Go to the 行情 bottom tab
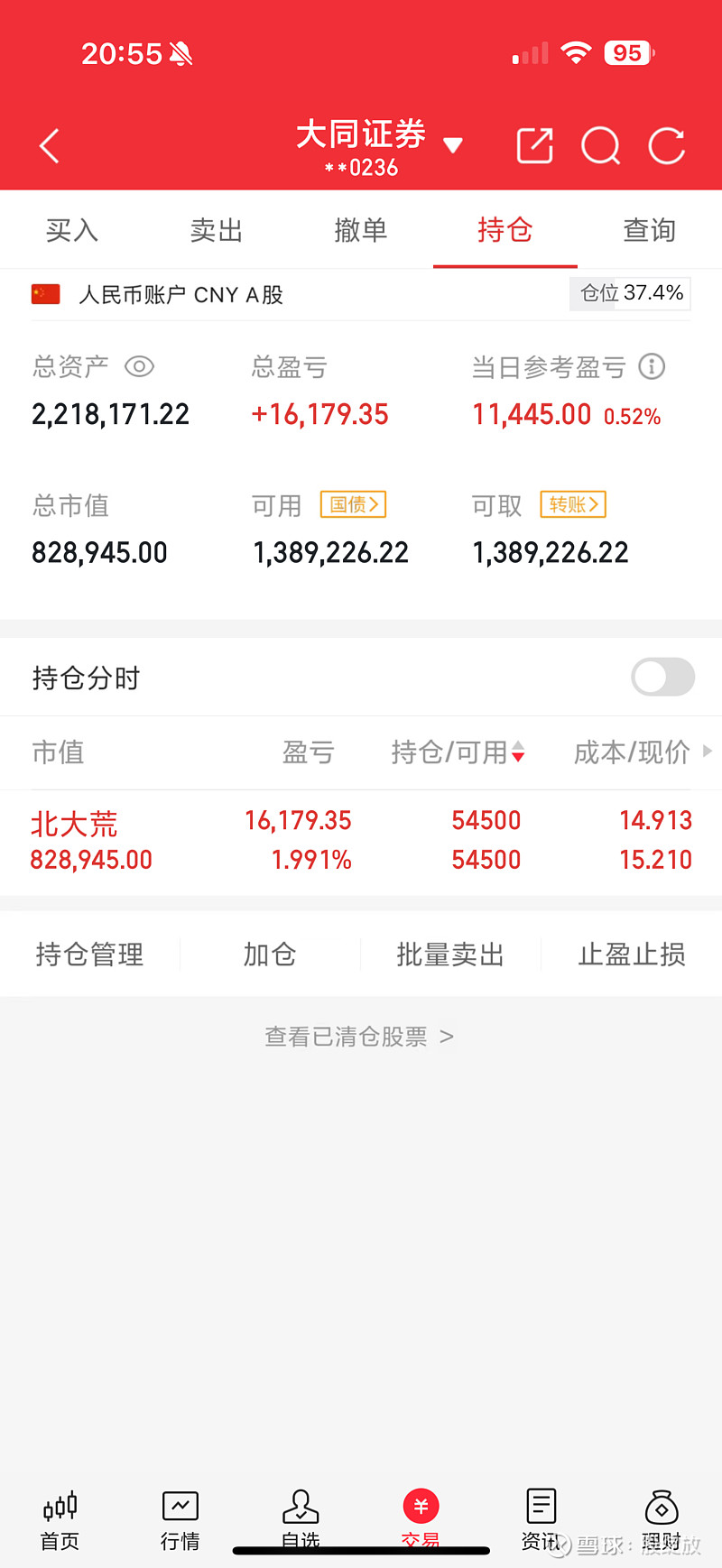The image size is (722, 1568). (180, 1521)
